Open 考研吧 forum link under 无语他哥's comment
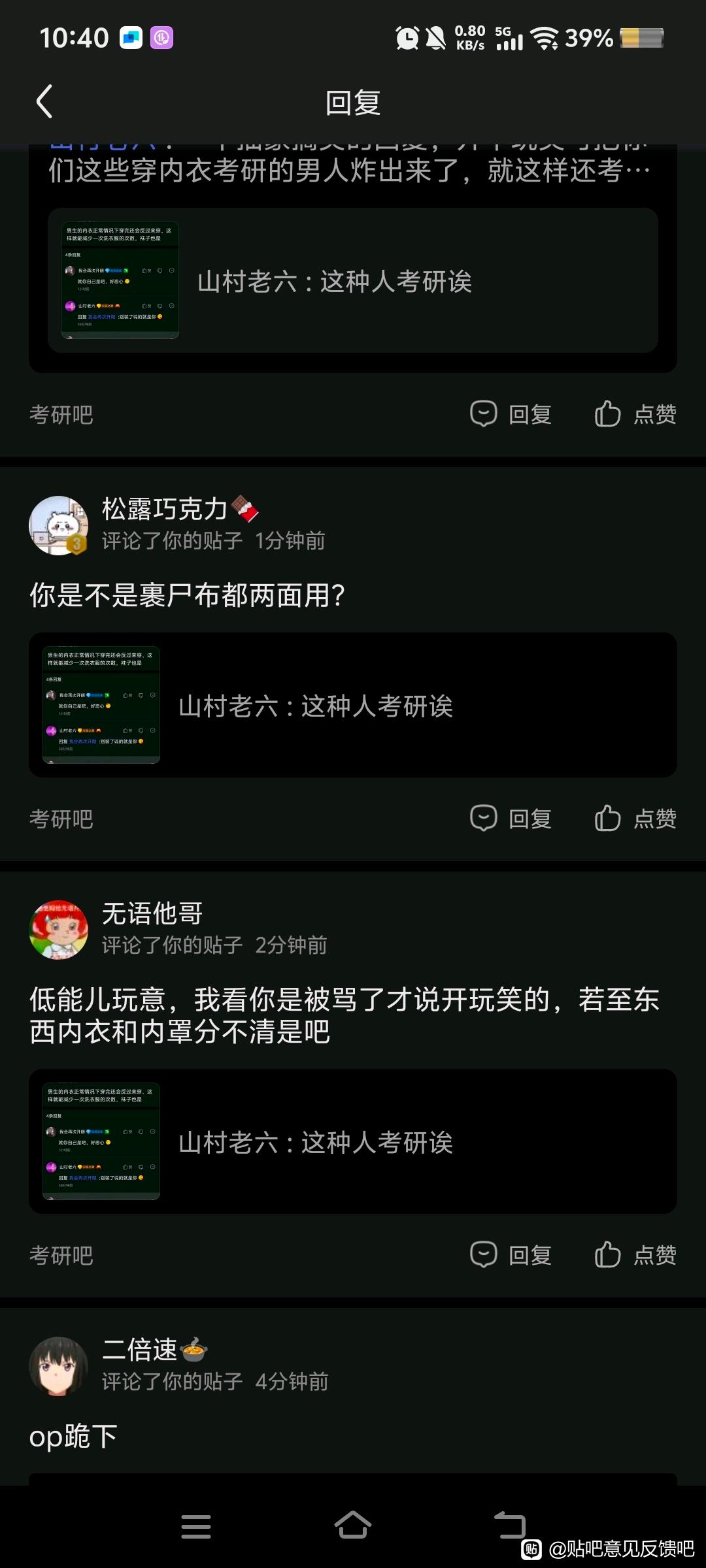The height and width of the screenshot is (1568, 706). [61, 1256]
